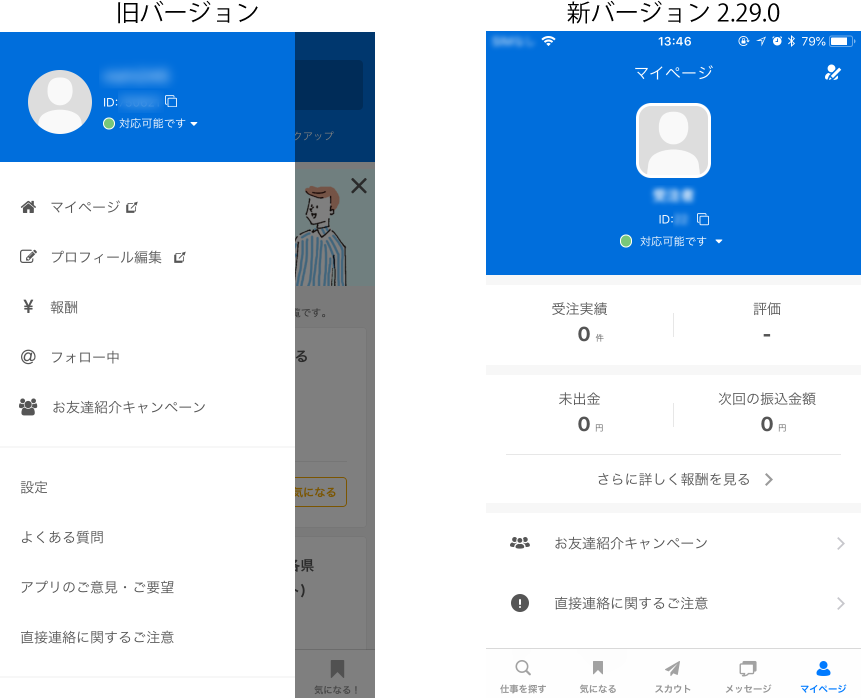Close the banner with the X icon

tap(359, 185)
